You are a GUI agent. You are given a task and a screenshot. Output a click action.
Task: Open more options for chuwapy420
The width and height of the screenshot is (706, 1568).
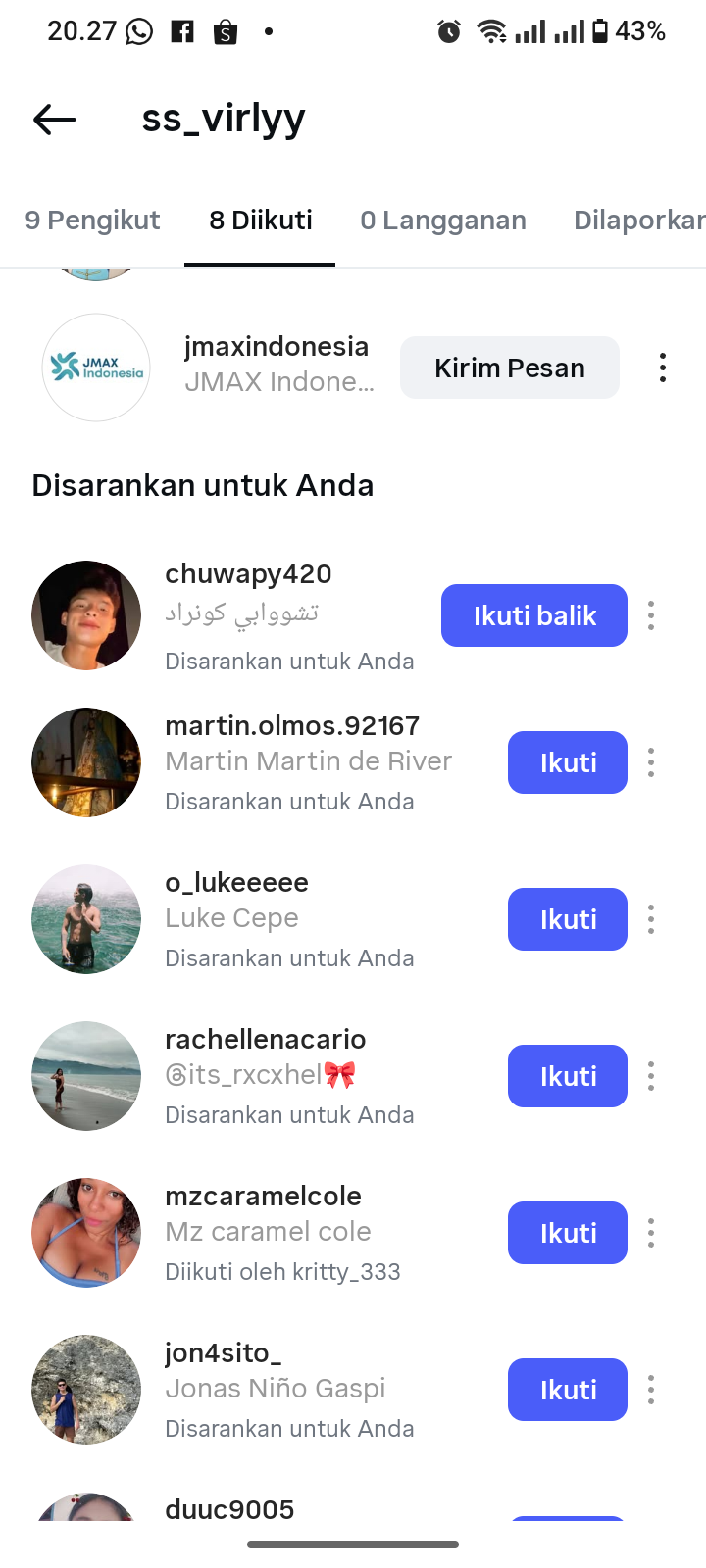pyautogui.click(x=651, y=615)
